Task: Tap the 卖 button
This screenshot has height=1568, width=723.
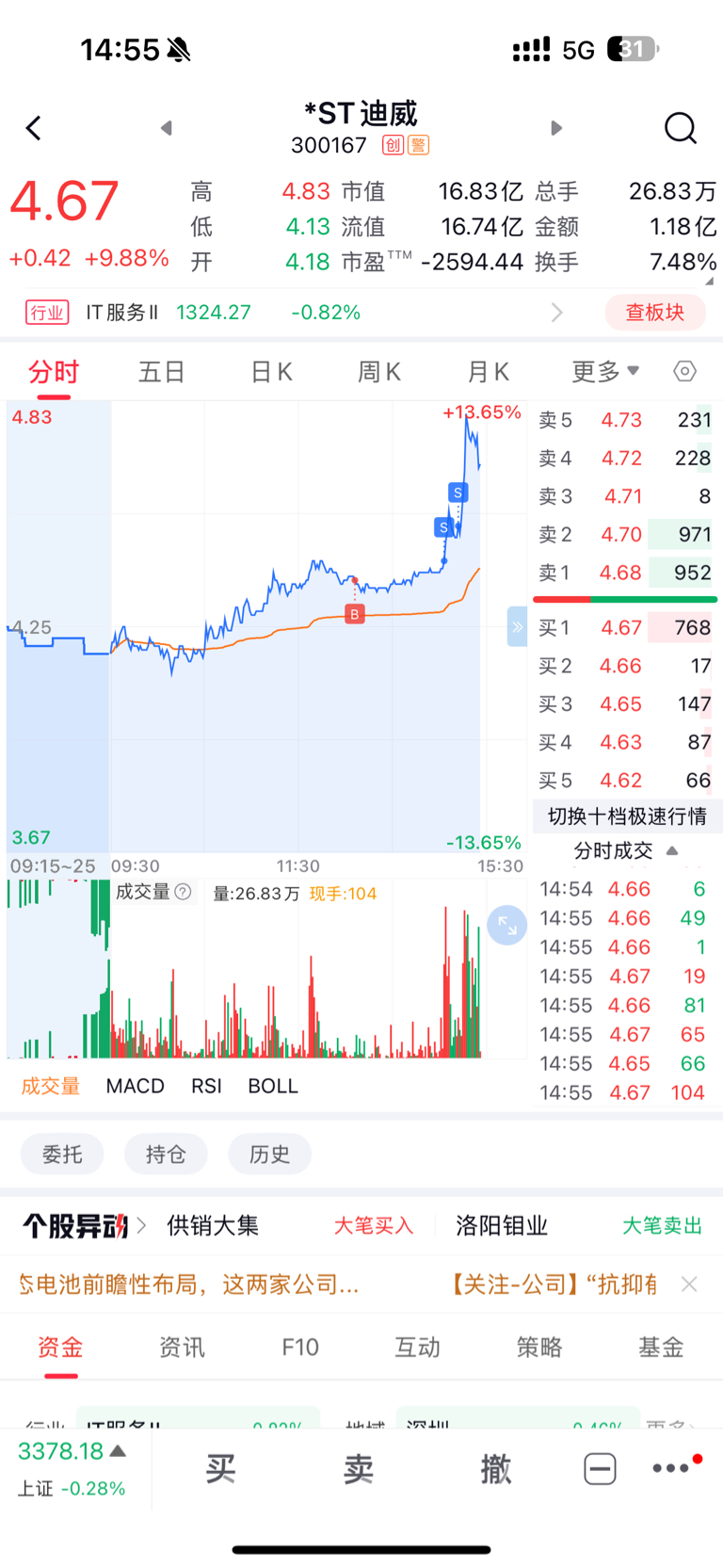Action: tap(359, 1469)
